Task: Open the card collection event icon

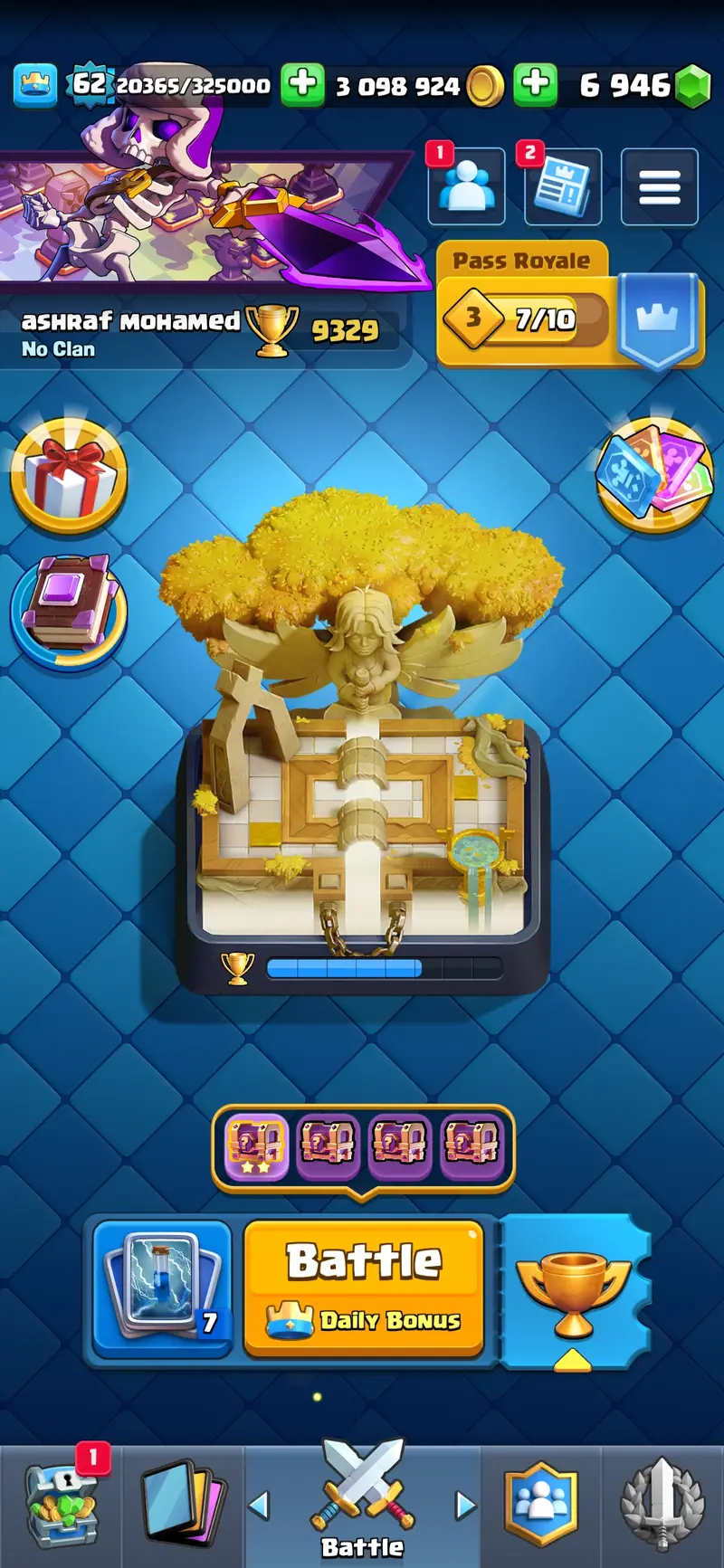Action: [x=654, y=473]
